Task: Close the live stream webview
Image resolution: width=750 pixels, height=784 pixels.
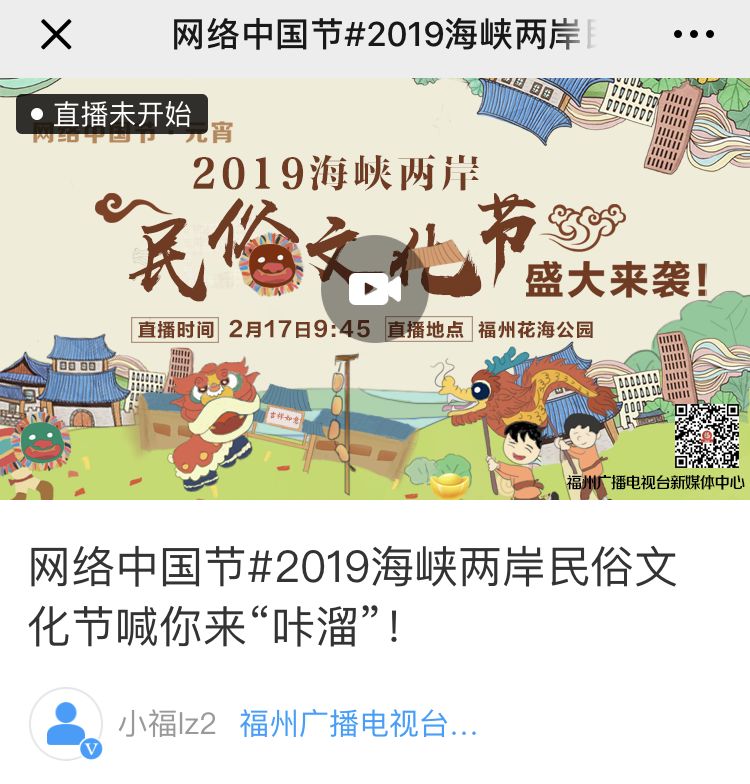Action: click(56, 36)
